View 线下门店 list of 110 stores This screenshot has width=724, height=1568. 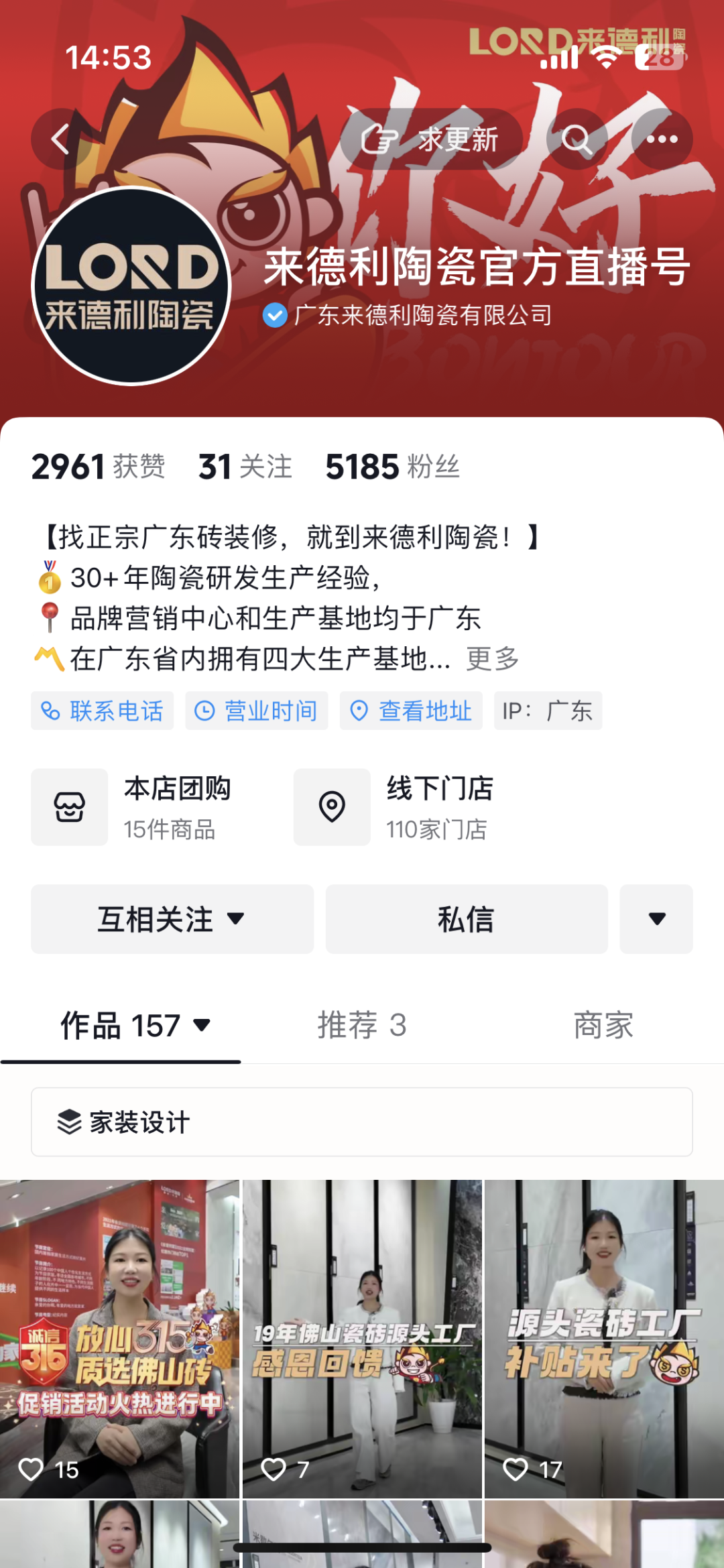(x=396, y=807)
